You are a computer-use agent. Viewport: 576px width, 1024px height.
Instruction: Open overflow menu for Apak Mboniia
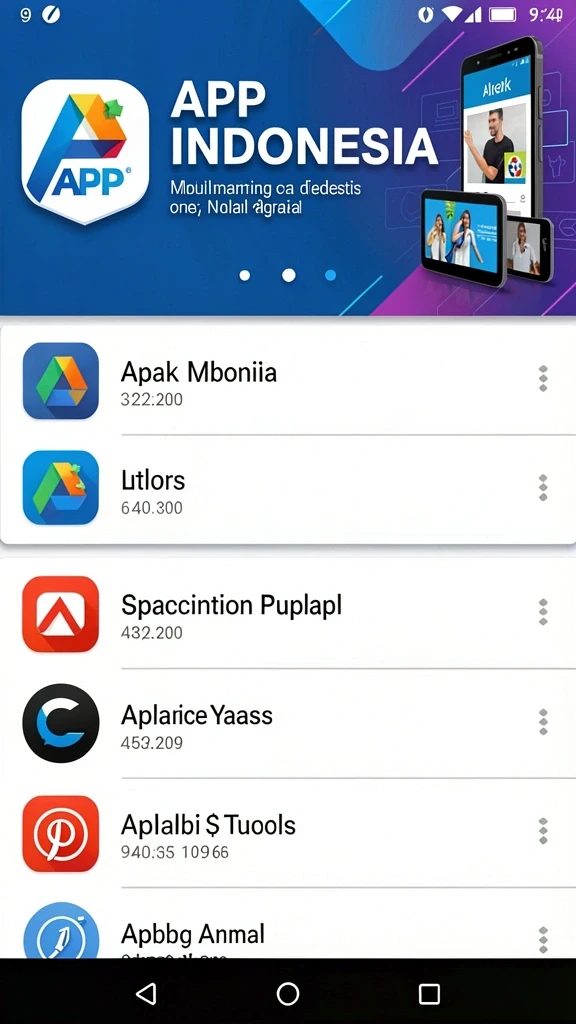point(543,379)
